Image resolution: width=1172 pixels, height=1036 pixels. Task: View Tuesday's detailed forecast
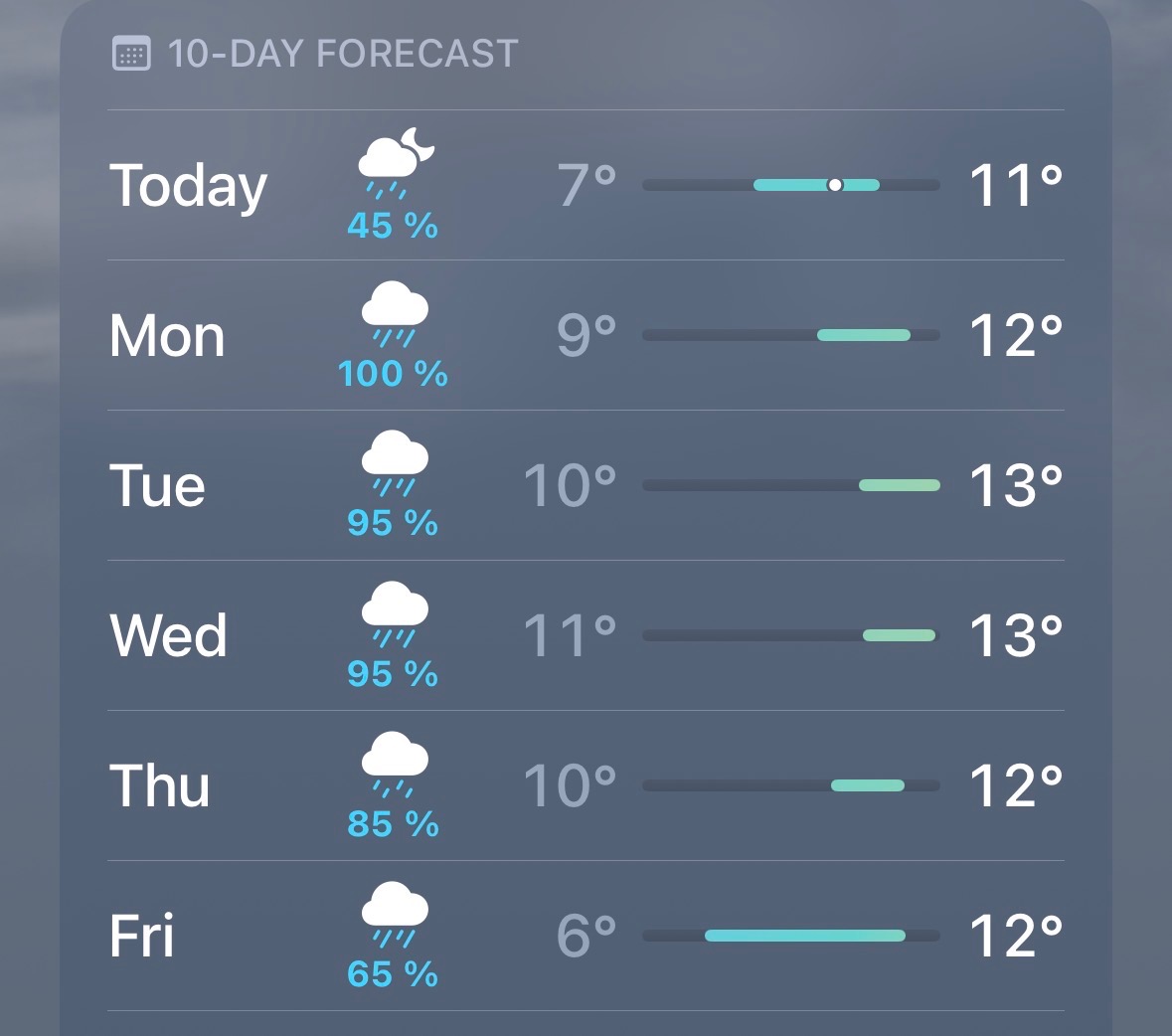(x=586, y=486)
